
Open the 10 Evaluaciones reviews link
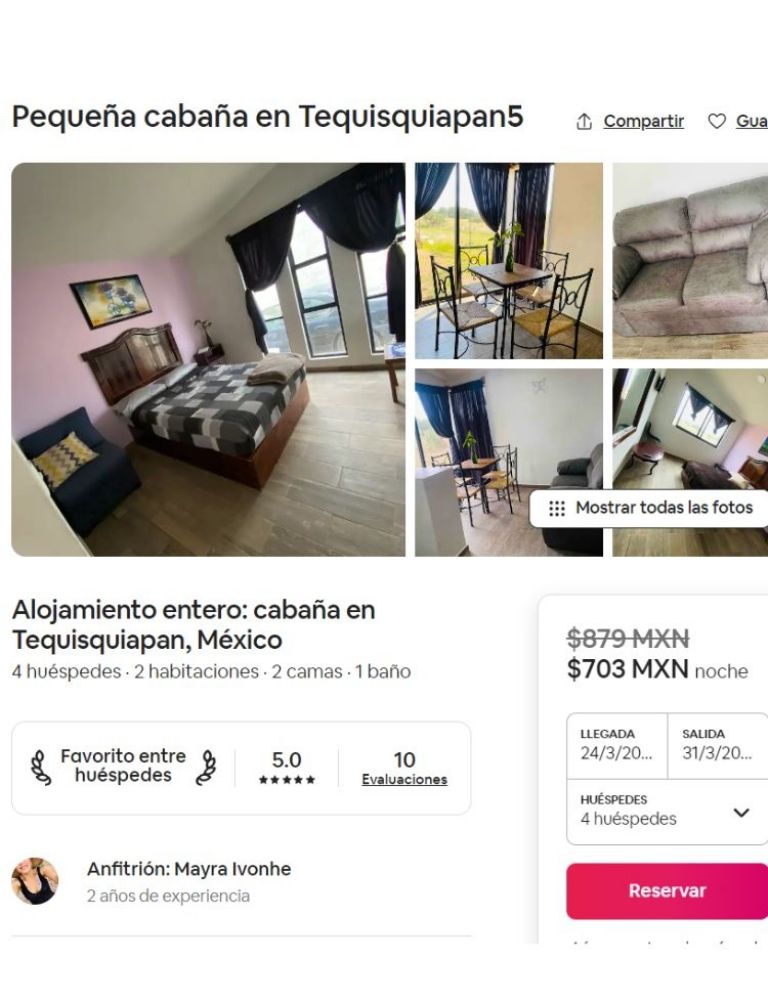[404, 780]
